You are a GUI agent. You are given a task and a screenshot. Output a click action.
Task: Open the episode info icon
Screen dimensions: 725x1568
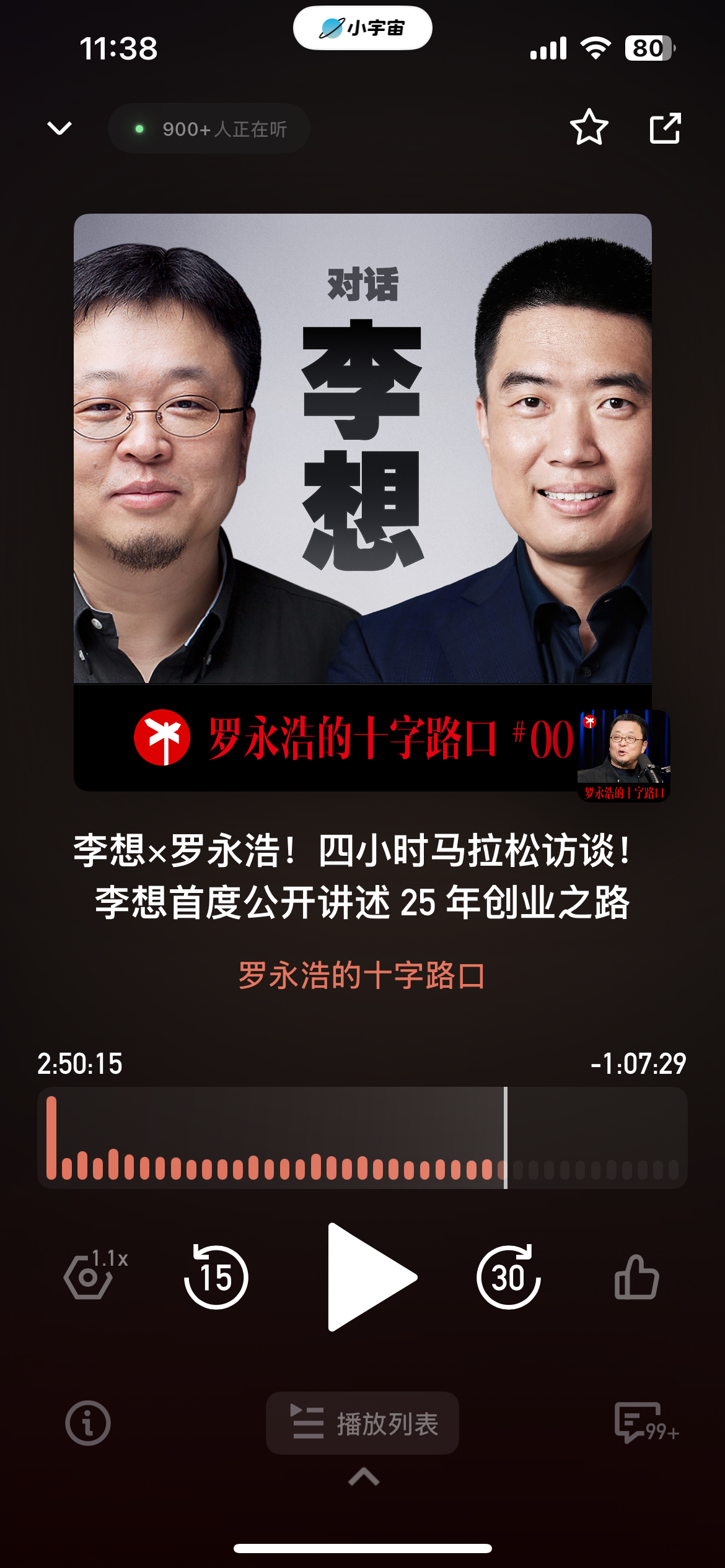[x=88, y=1423]
